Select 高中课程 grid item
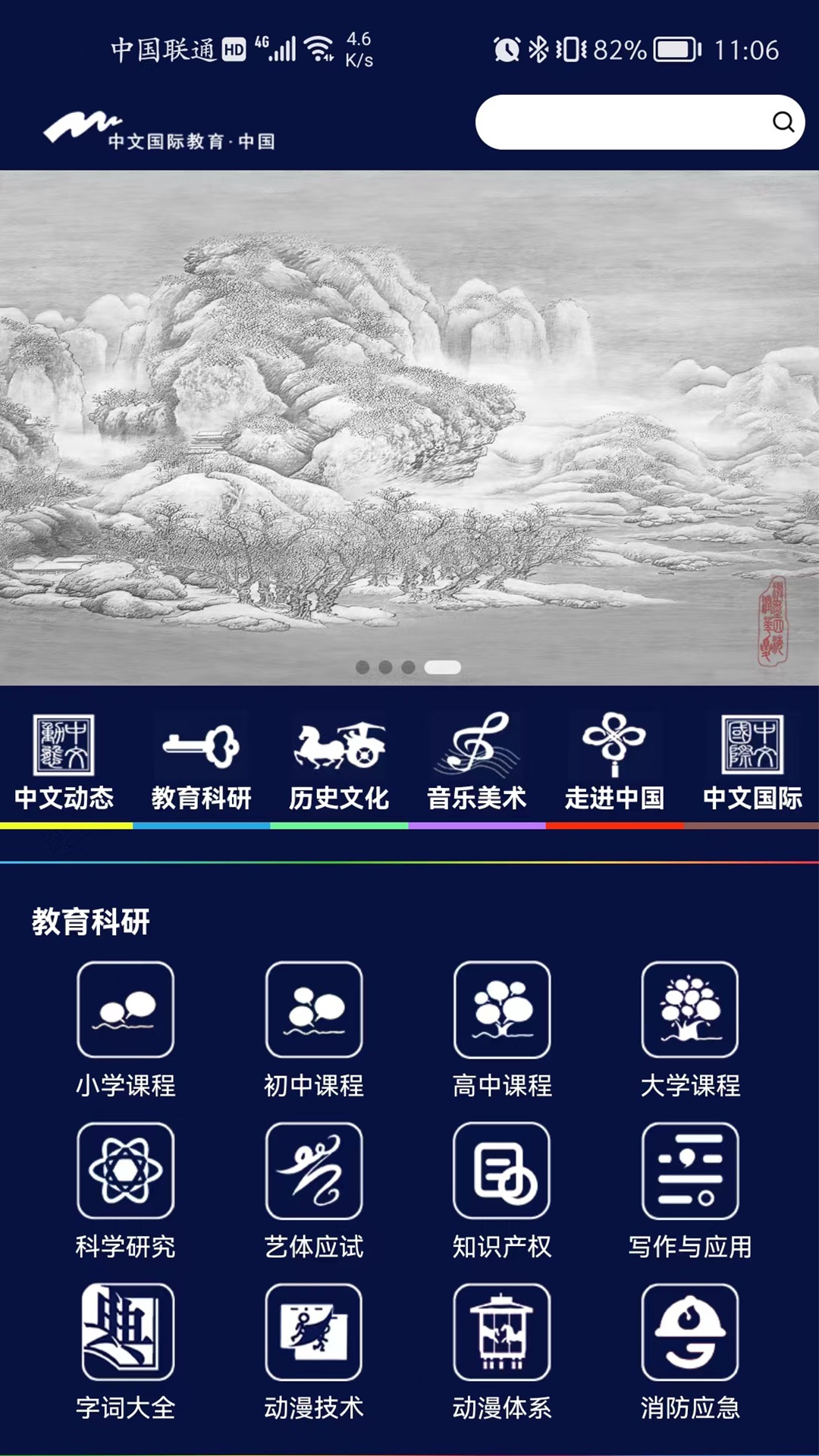 502,1028
